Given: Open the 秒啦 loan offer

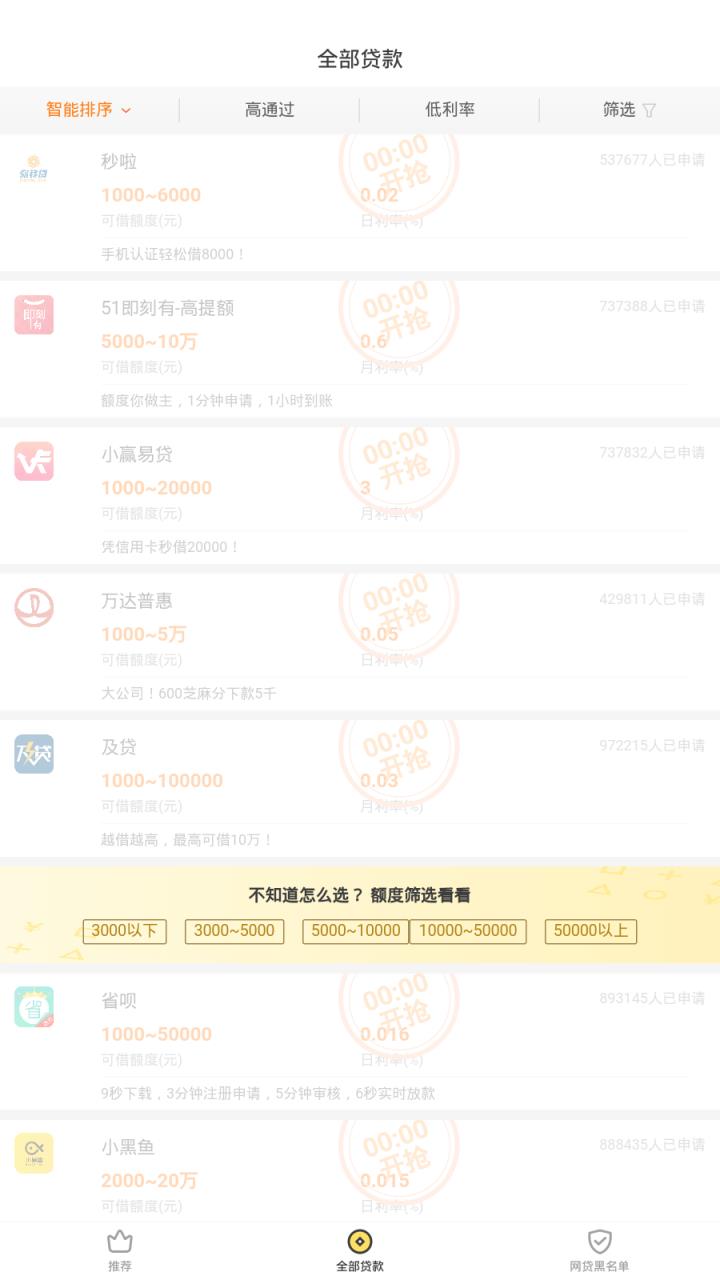Looking at the screenshot, I should point(360,203).
